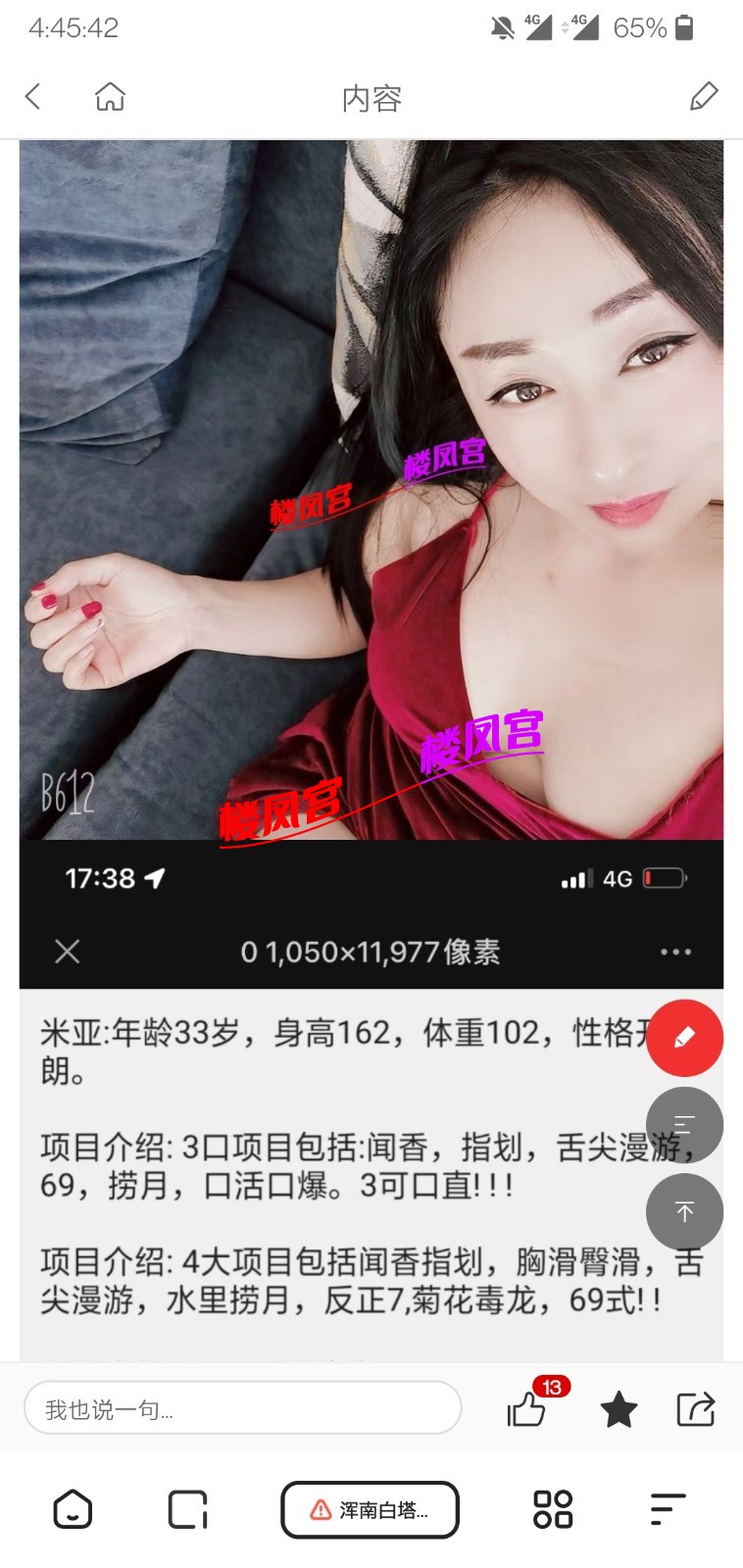Tap the back chevron to return to previous page

click(x=32, y=96)
